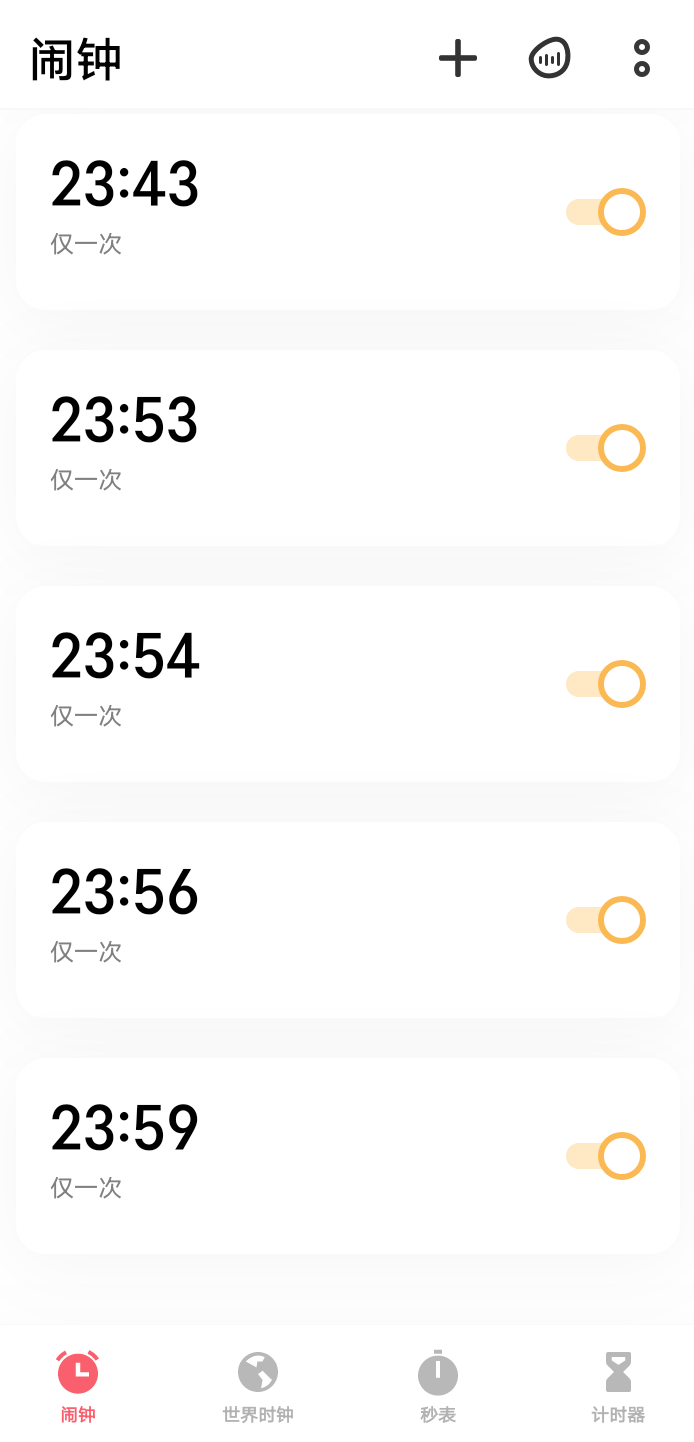Screen dimensions: 694x1442
Task: Open the overflow menu
Action: pos(642,58)
